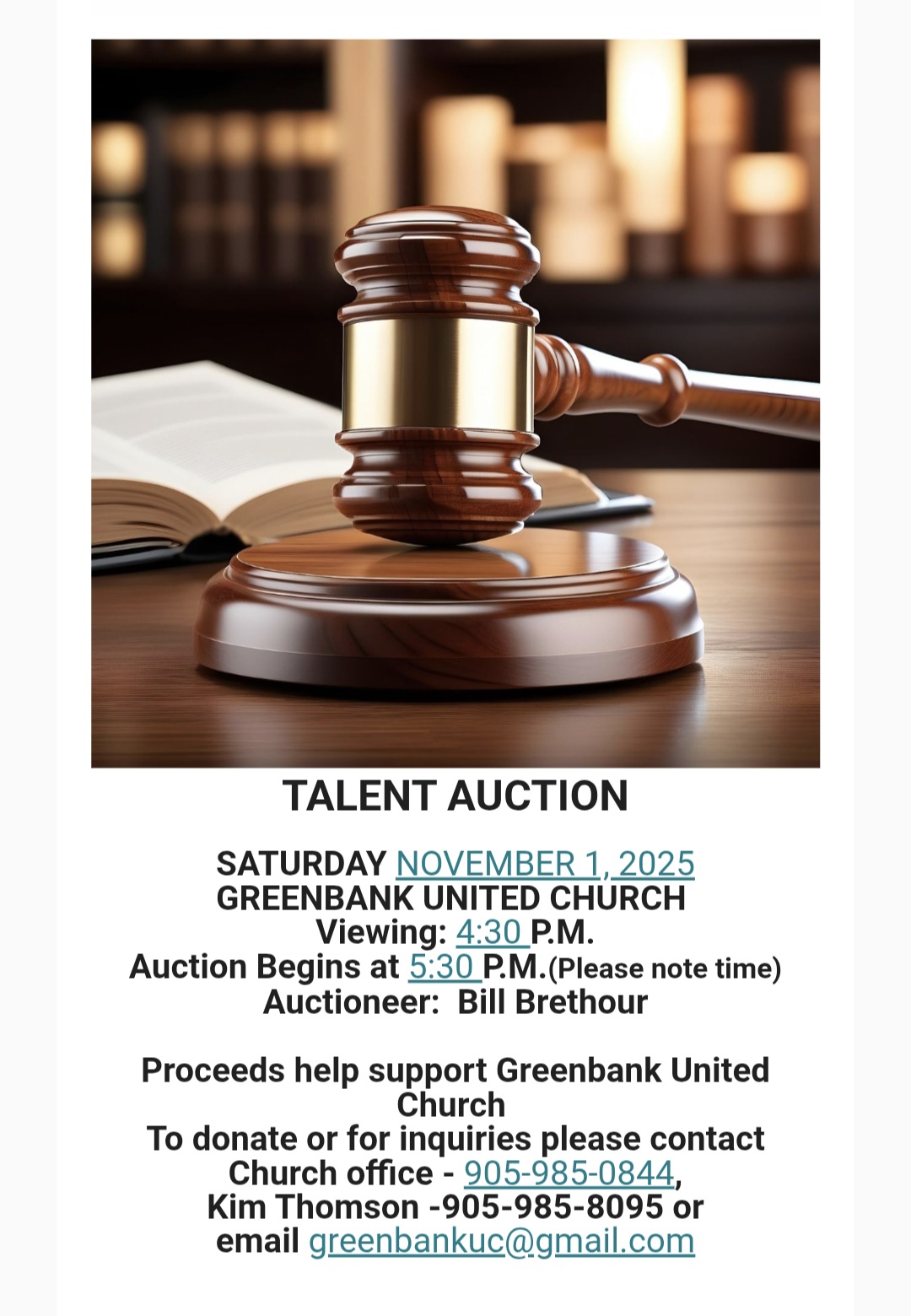
Task: Tap the 5:30 auction start time link
Action: (442, 967)
